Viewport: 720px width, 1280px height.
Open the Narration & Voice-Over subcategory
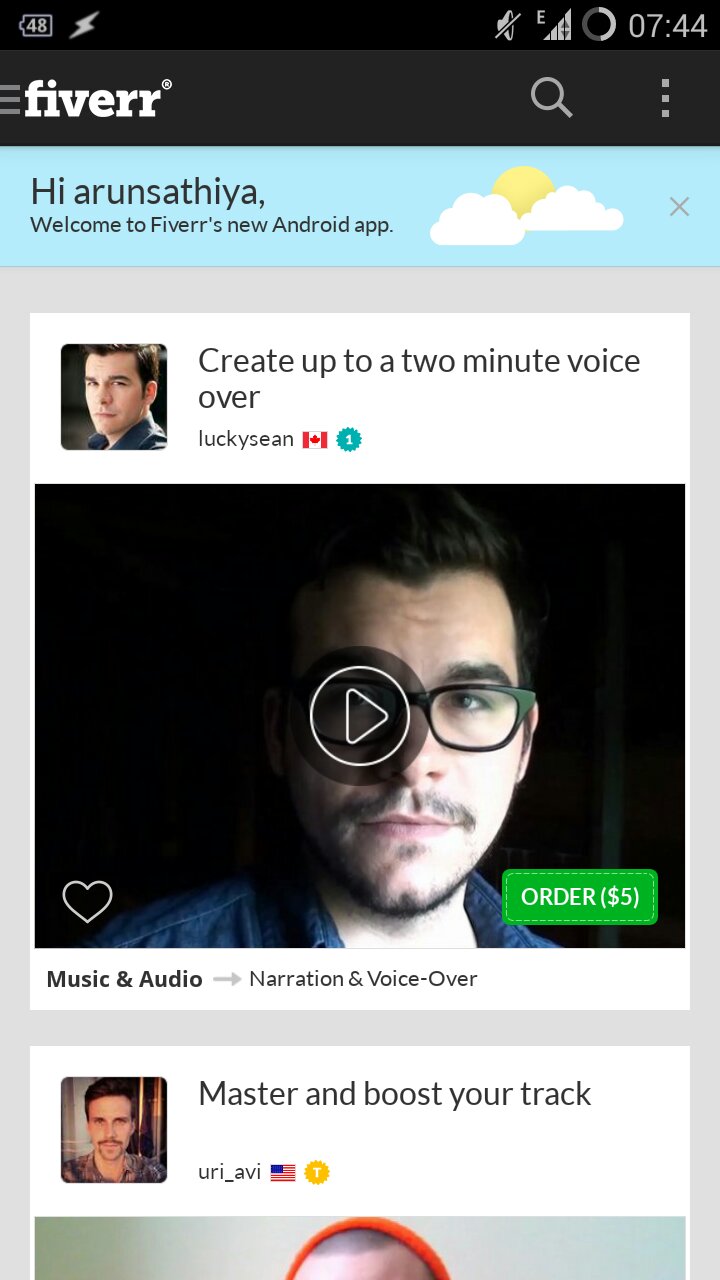[363, 979]
